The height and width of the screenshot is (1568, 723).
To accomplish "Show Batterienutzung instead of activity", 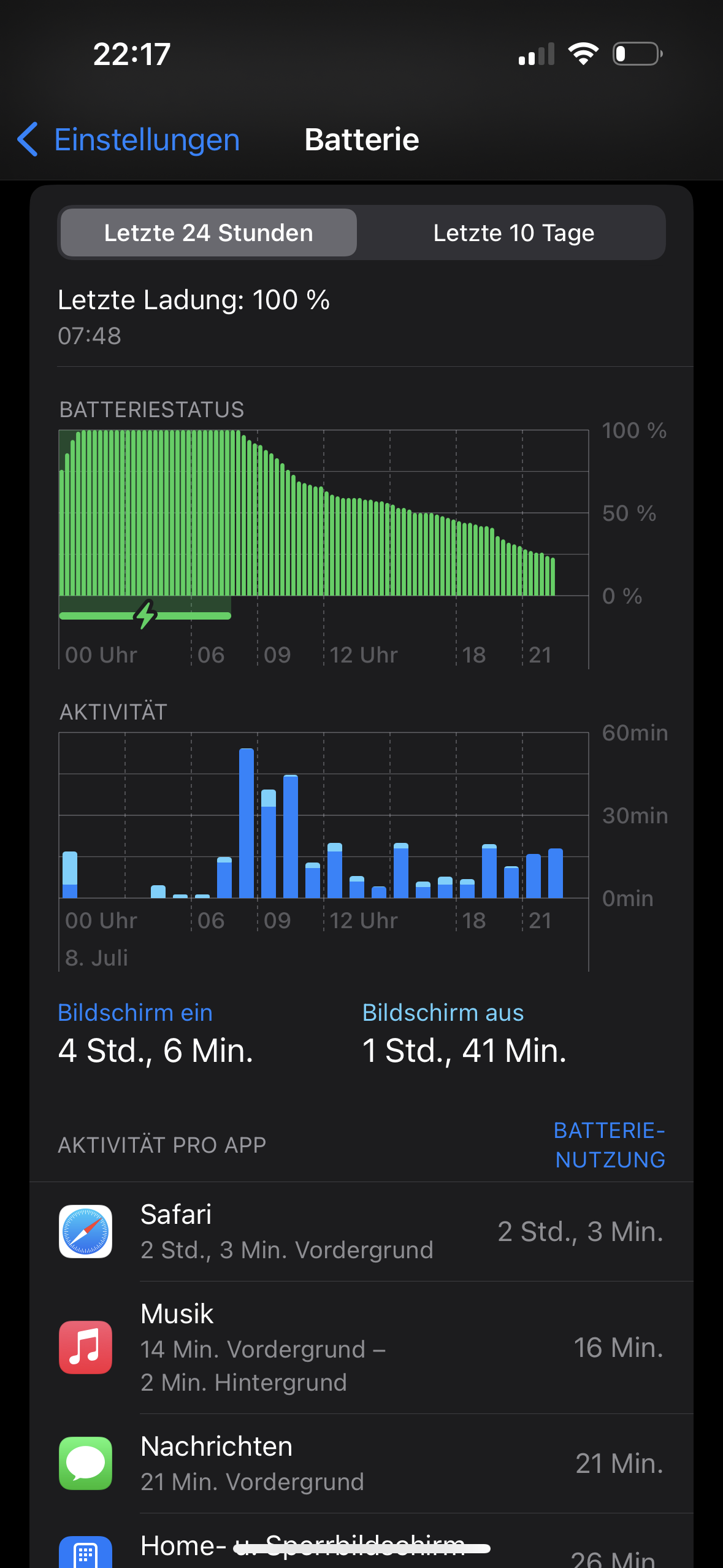I will pos(609,1145).
